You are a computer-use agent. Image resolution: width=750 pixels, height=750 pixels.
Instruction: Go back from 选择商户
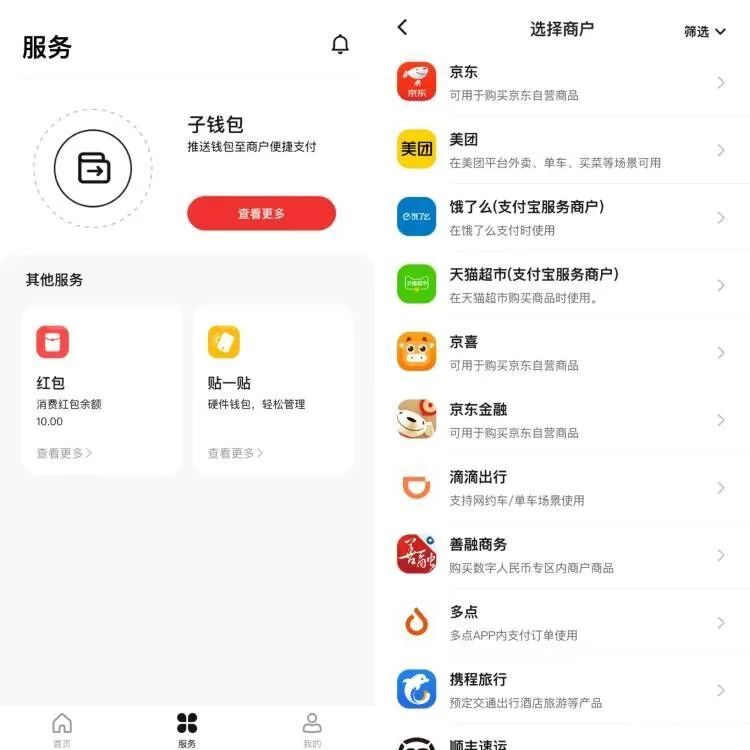(402, 28)
